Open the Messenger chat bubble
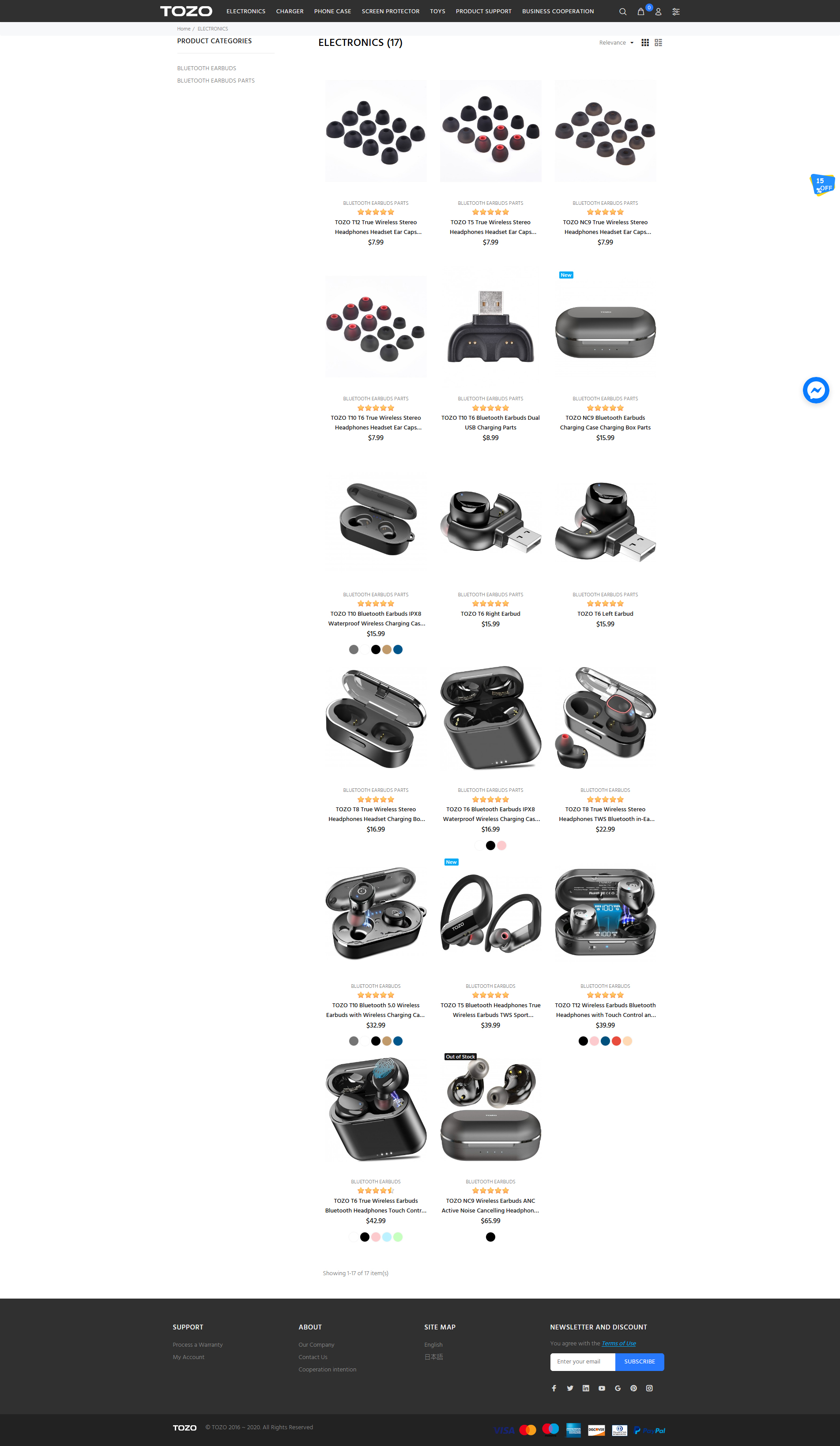 click(815, 391)
